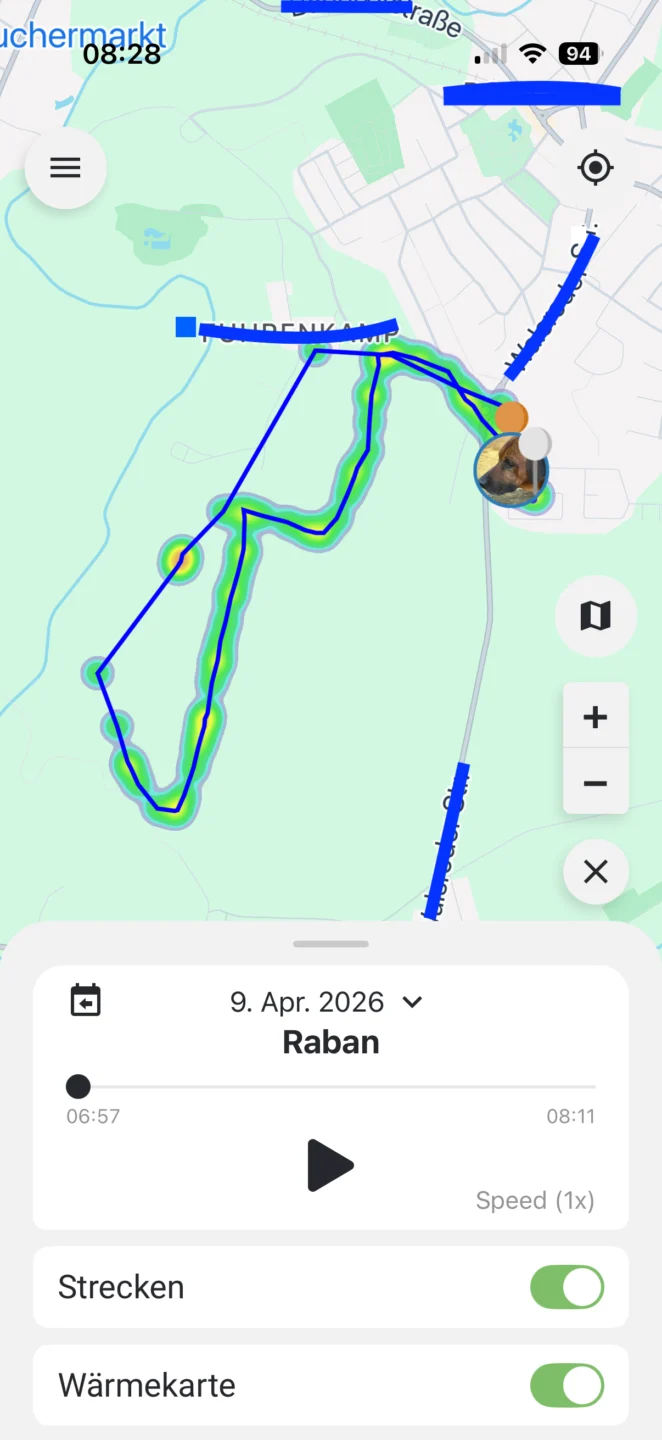
Task: Change playback Speed (1x)
Action: 535,1200
